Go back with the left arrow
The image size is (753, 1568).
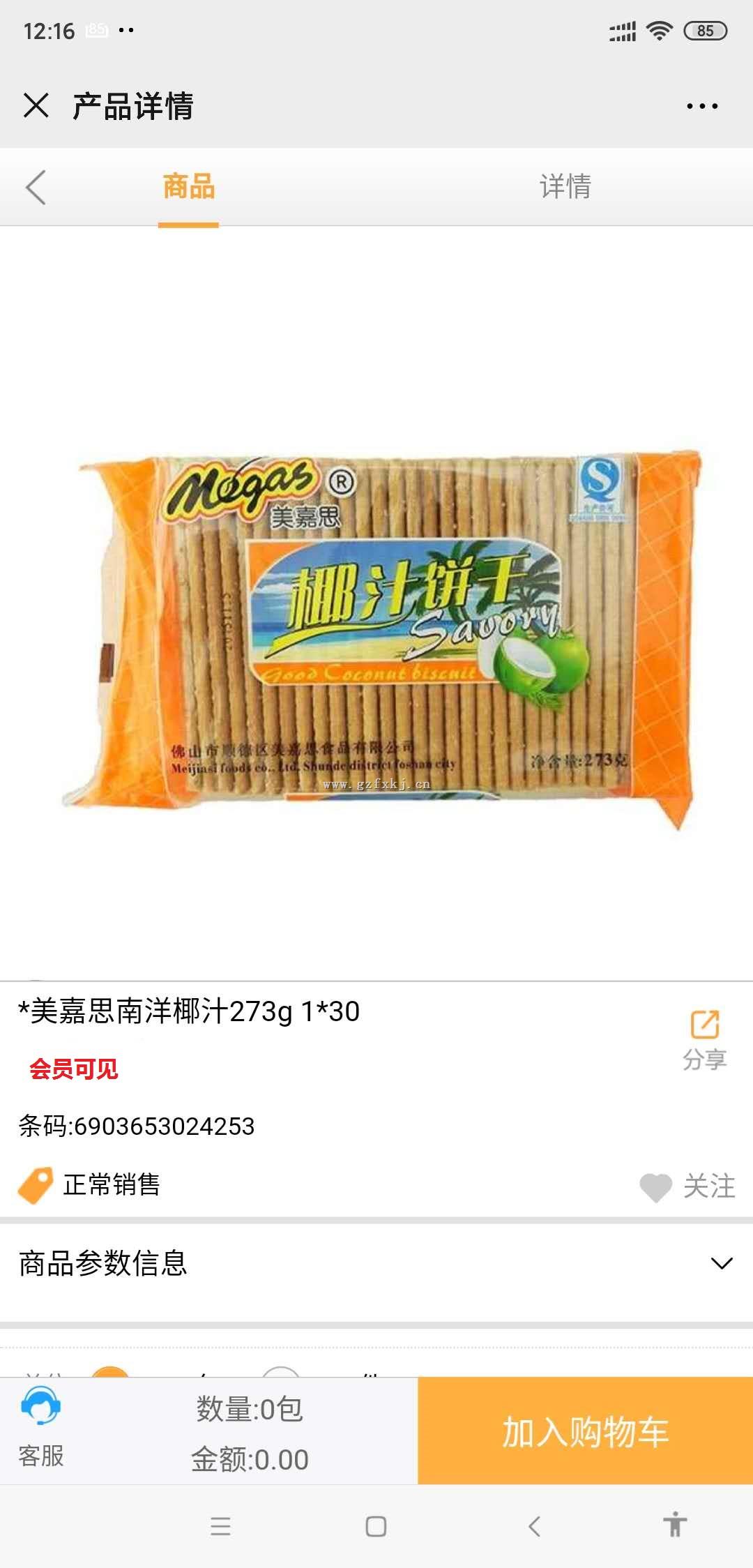click(x=36, y=187)
